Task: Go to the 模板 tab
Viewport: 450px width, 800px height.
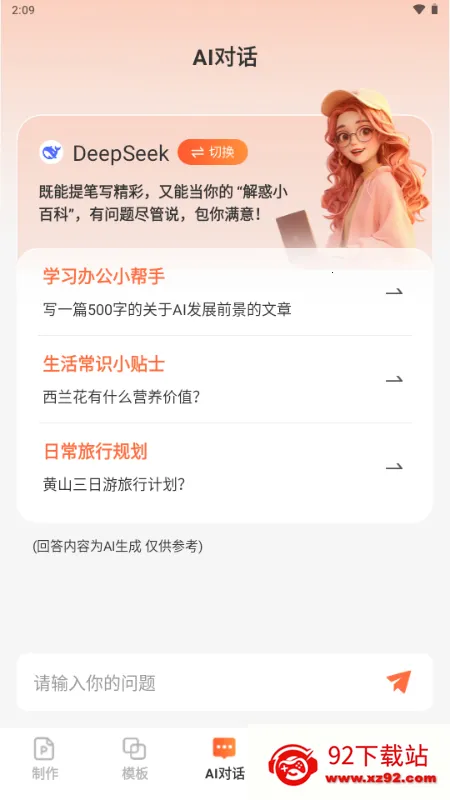Action: click(x=135, y=758)
